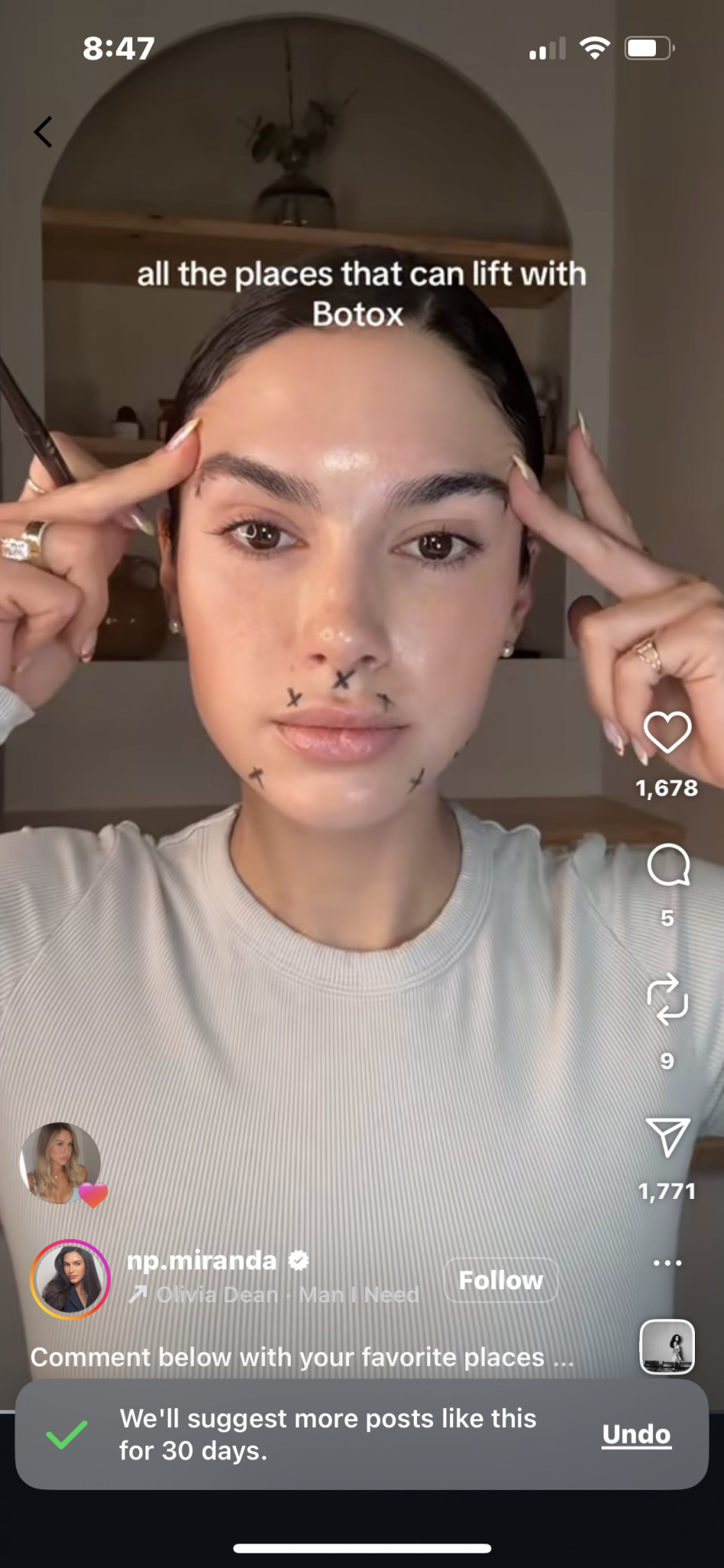The height and width of the screenshot is (1568, 724).
Task: Follow np.miranda
Action: pos(501,1280)
